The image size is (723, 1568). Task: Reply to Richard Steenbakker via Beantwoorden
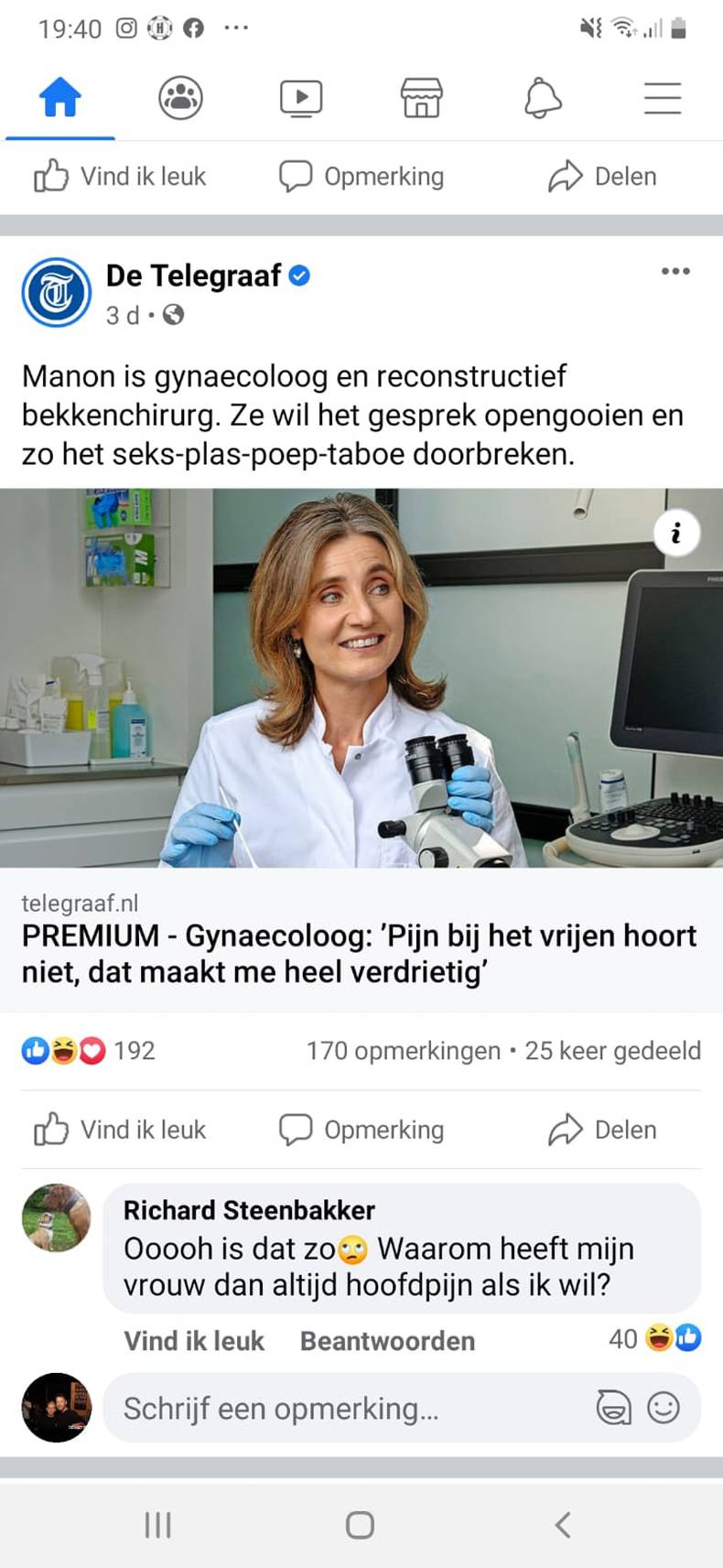(x=387, y=1341)
